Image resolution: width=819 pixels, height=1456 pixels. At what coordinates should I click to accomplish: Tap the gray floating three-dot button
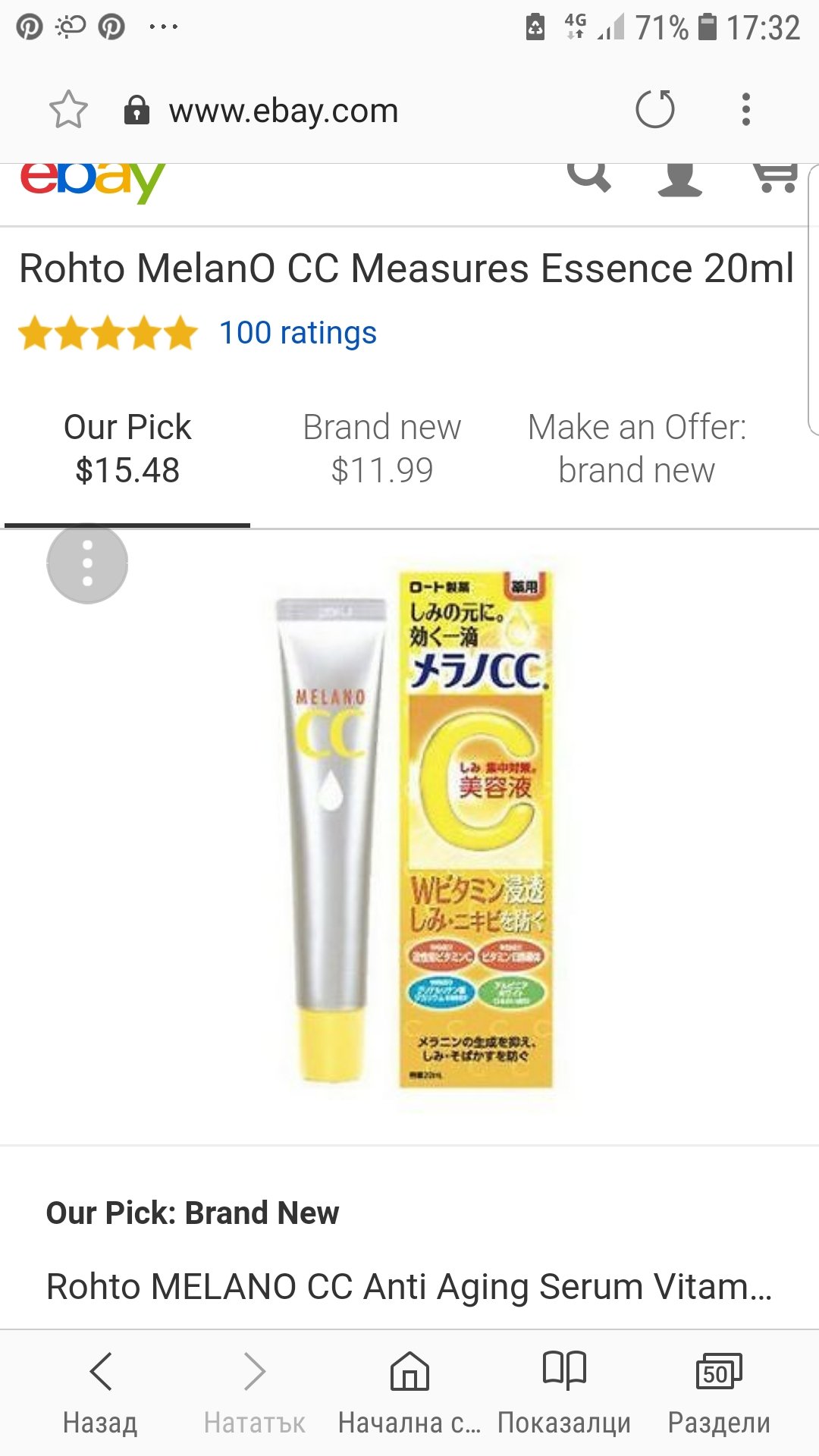(87, 564)
